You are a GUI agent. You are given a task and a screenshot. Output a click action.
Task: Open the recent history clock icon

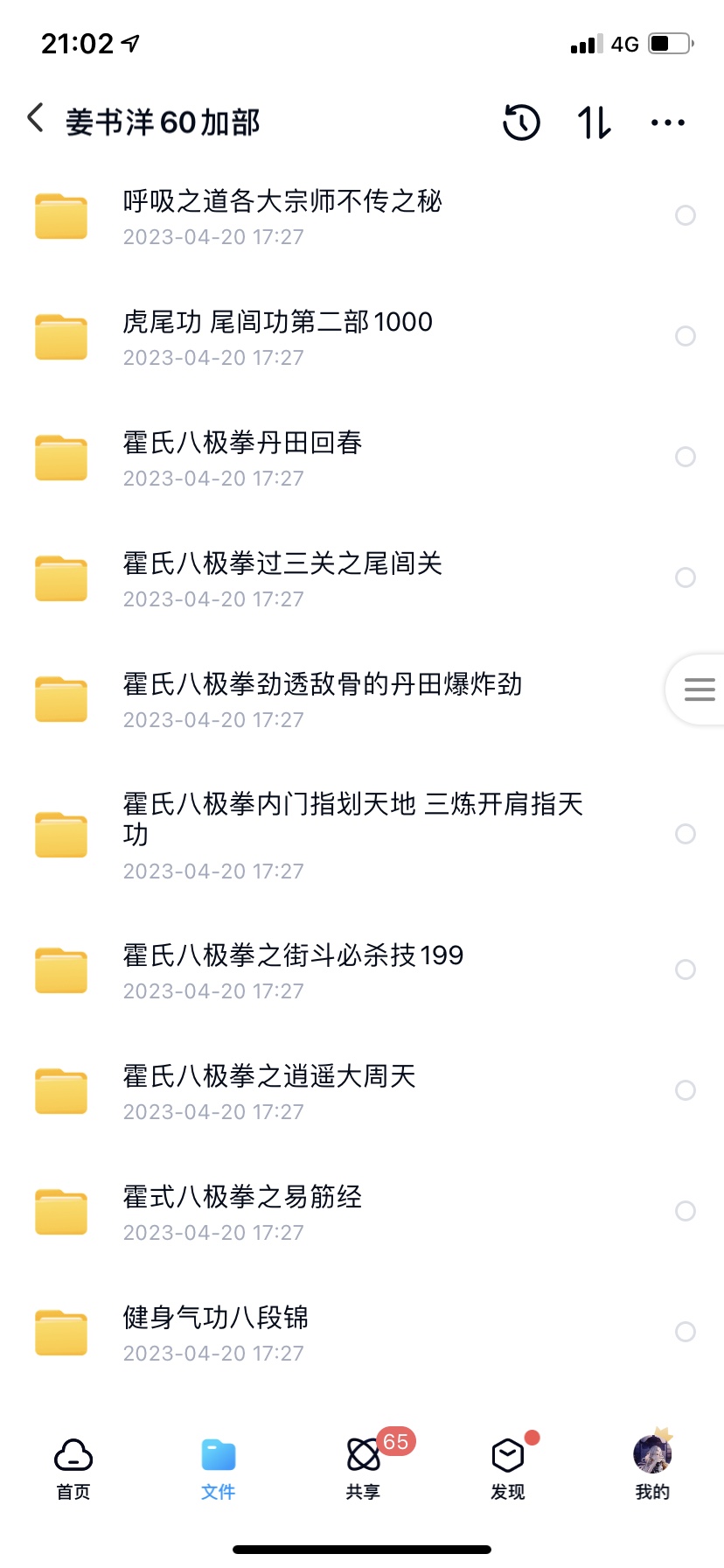pos(522,122)
